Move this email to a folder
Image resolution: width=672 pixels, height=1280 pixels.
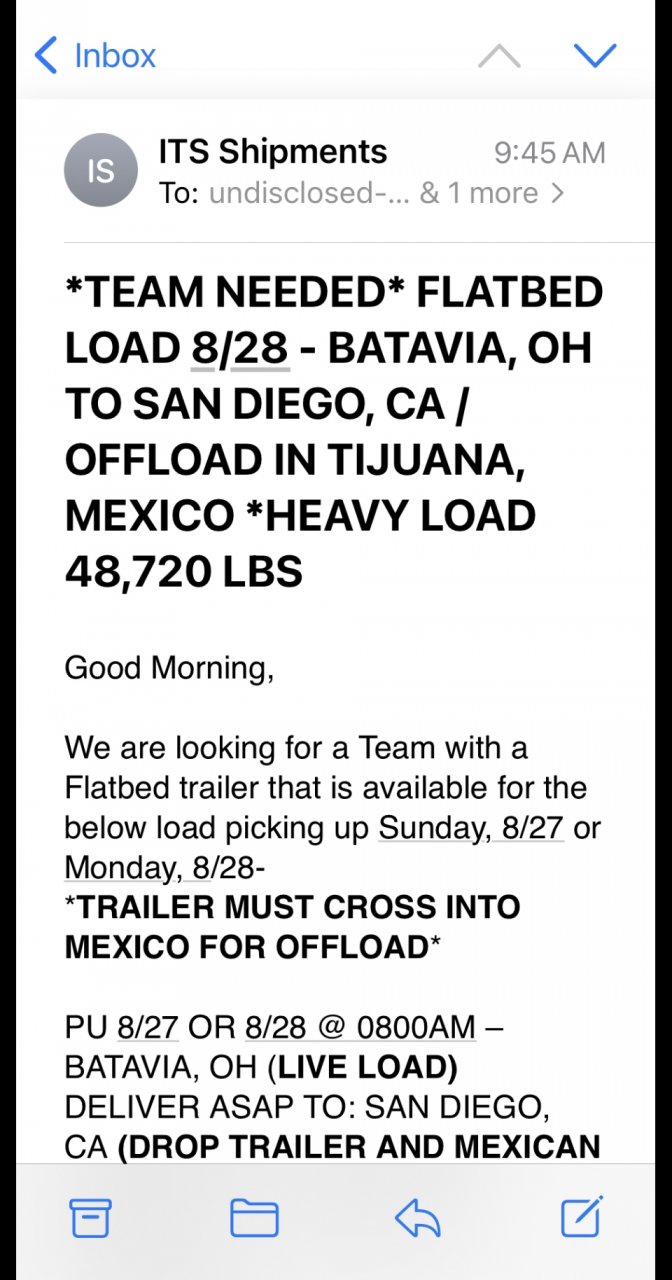[x=254, y=1217]
